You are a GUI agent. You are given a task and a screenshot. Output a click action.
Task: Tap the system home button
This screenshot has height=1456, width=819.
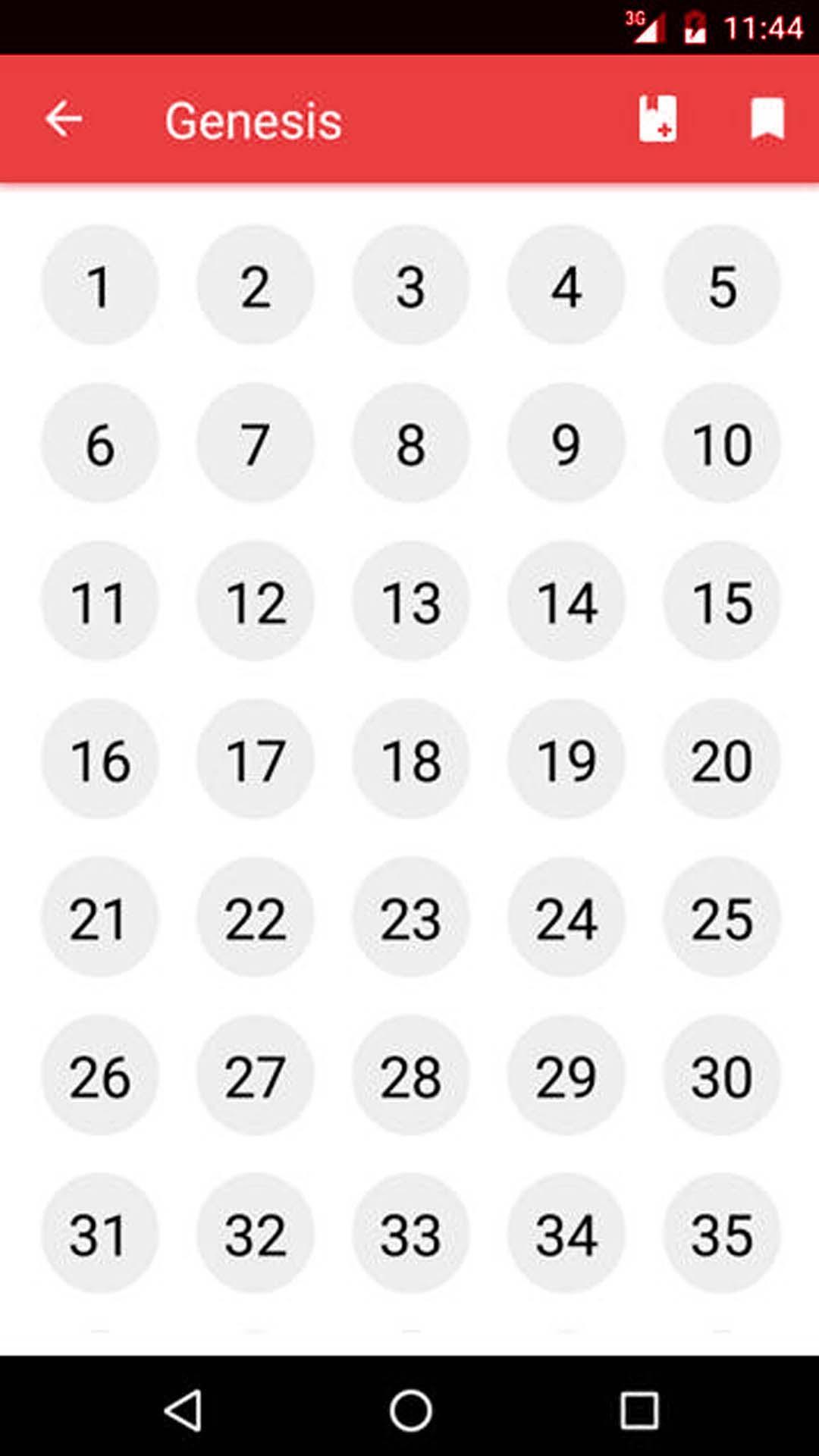point(410,1411)
